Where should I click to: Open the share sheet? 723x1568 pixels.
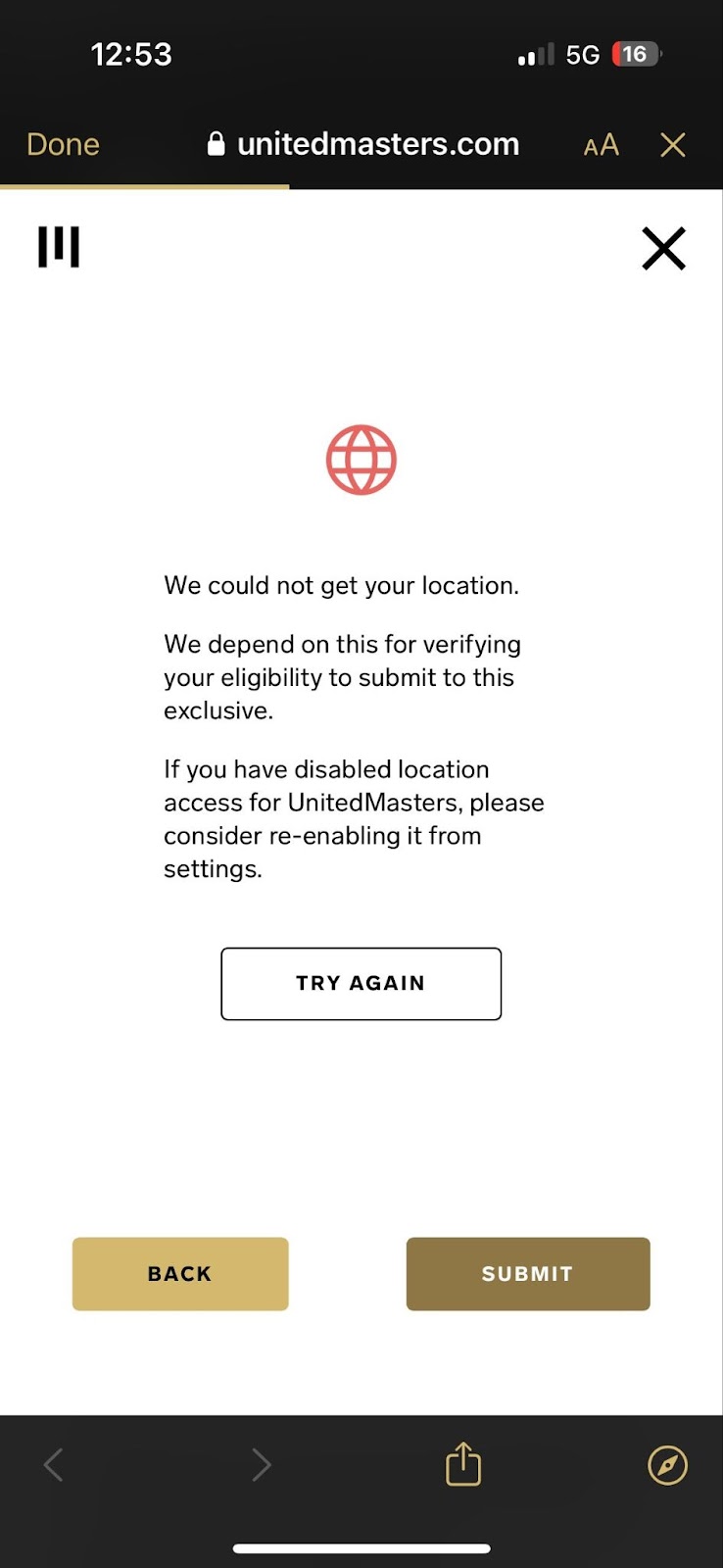point(463,1464)
